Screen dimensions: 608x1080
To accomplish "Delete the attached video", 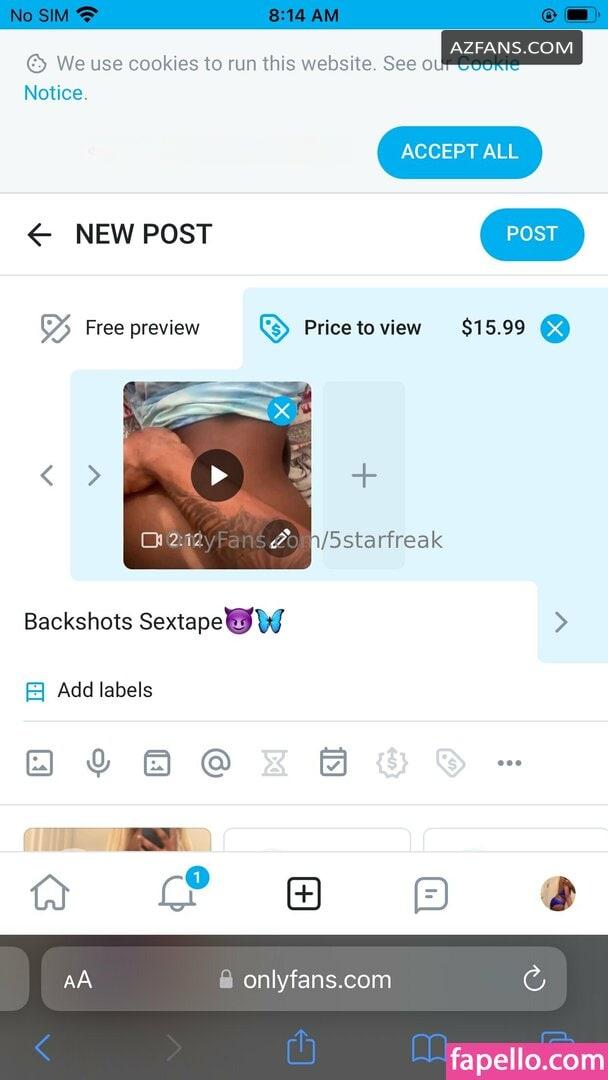I will coord(282,411).
